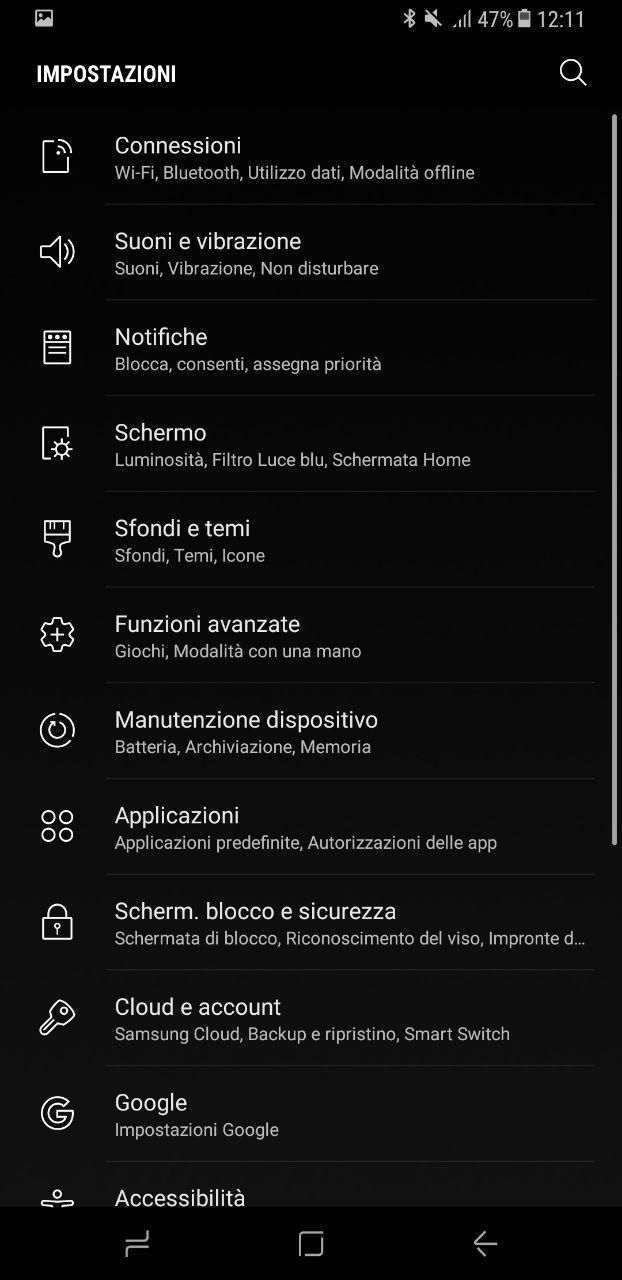Viewport: 622px width, 1280px height.
Task: Tap the system back button
Action: [485, 1244]
